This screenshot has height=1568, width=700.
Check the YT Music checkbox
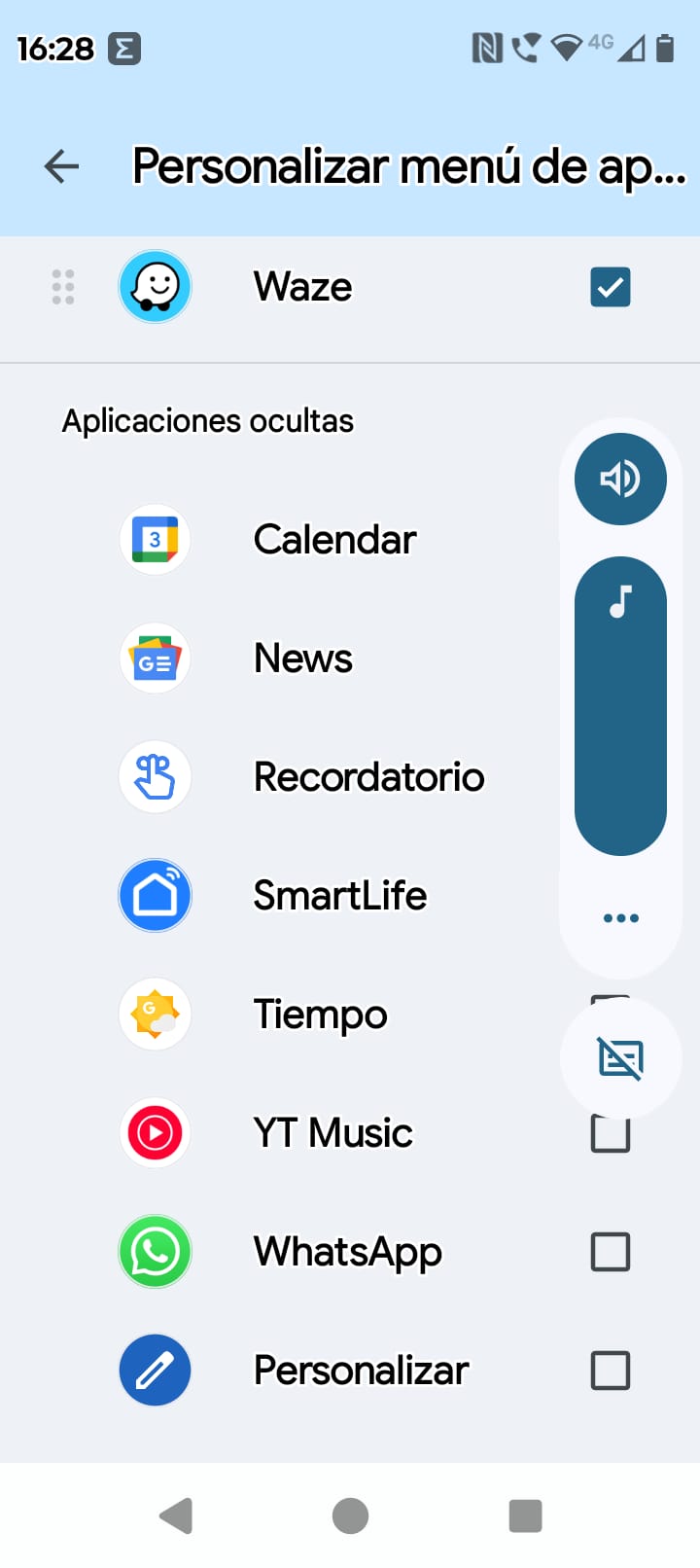pyautogui.click(x=610, y=1136)
